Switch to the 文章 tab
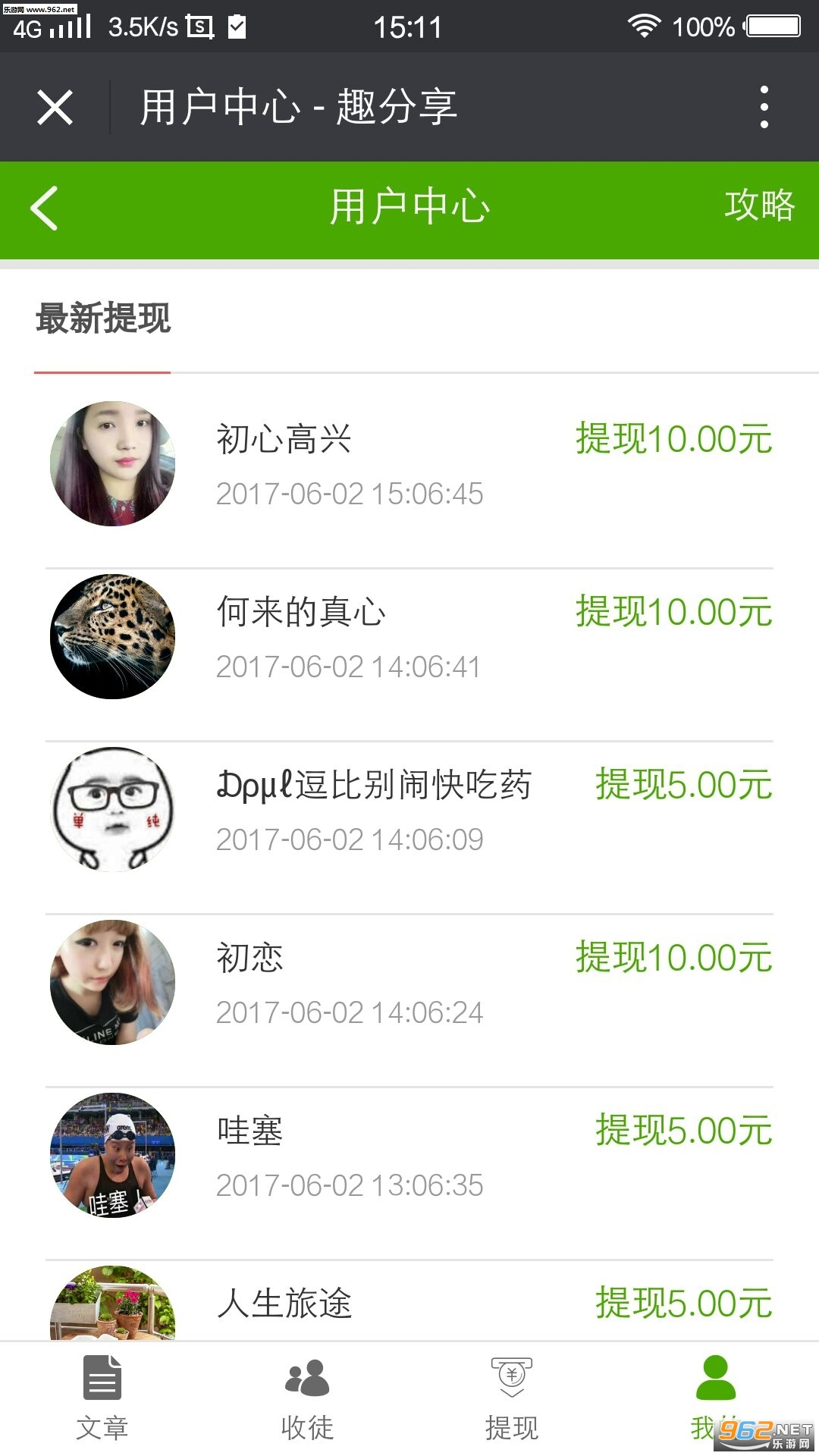Image resolution: width=819 pixels, height=1456 pixels. pyautogui.click(x=102, y=1397)
